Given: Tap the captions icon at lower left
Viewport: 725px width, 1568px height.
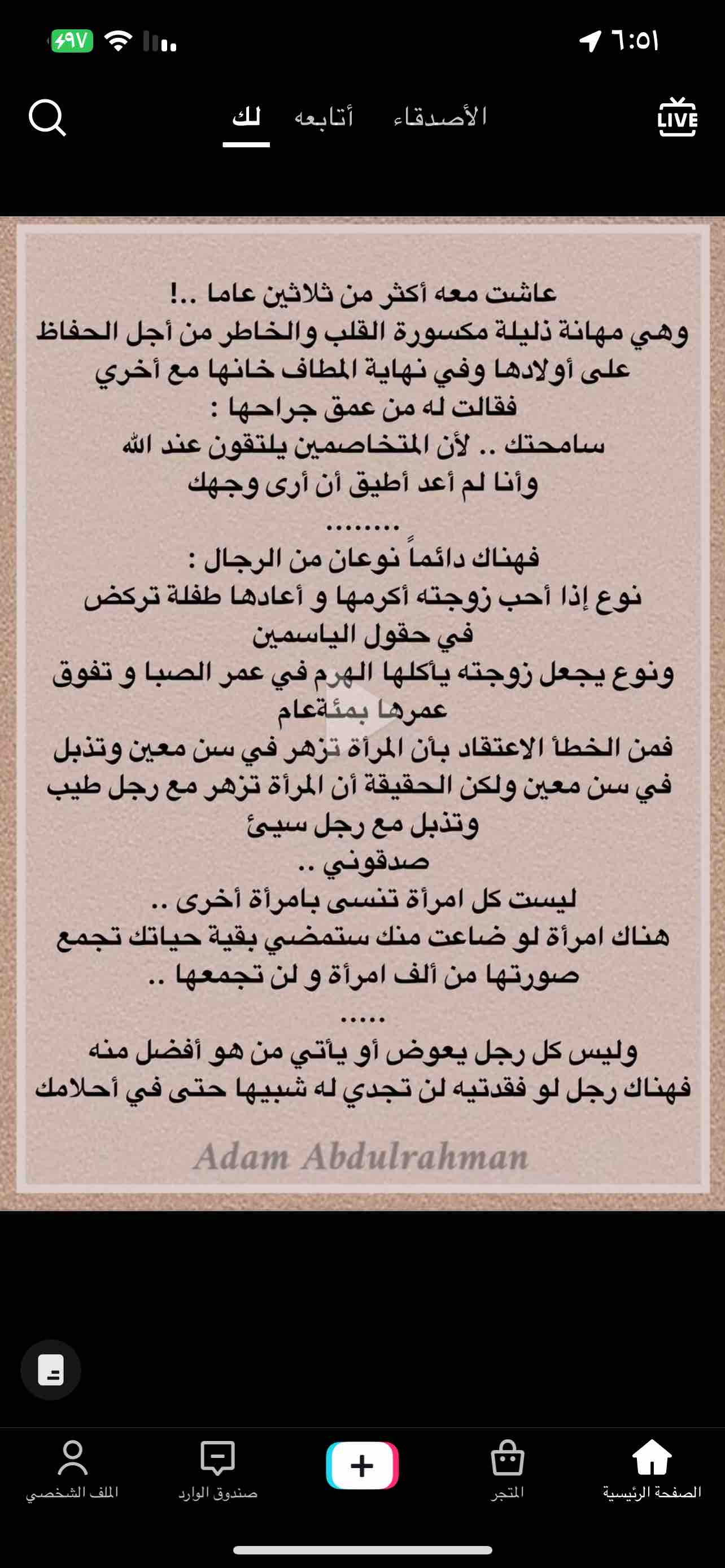Looking at the screenshot, I should (50, 1369).
